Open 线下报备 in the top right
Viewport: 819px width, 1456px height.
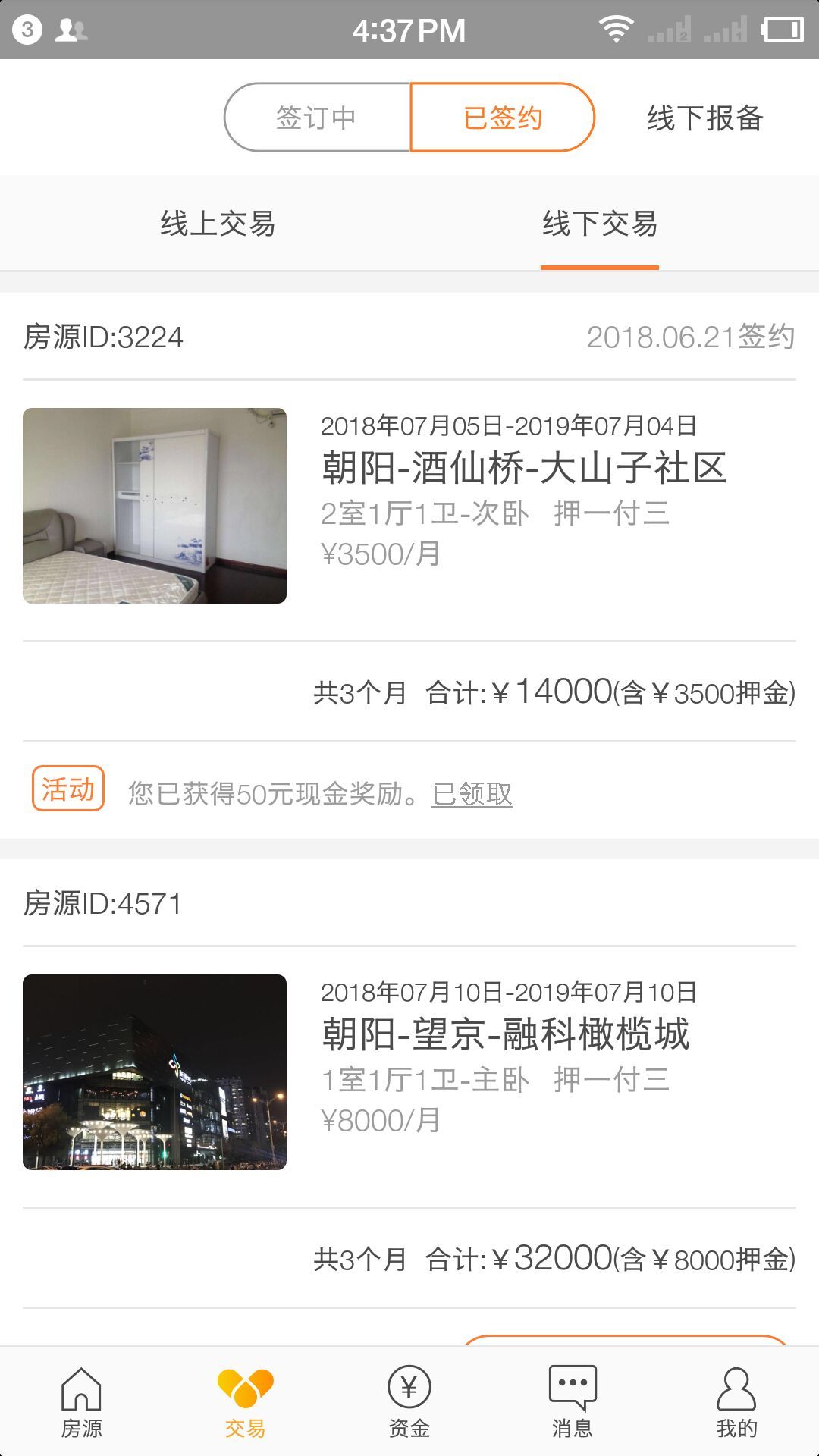(x=704, y=118)
